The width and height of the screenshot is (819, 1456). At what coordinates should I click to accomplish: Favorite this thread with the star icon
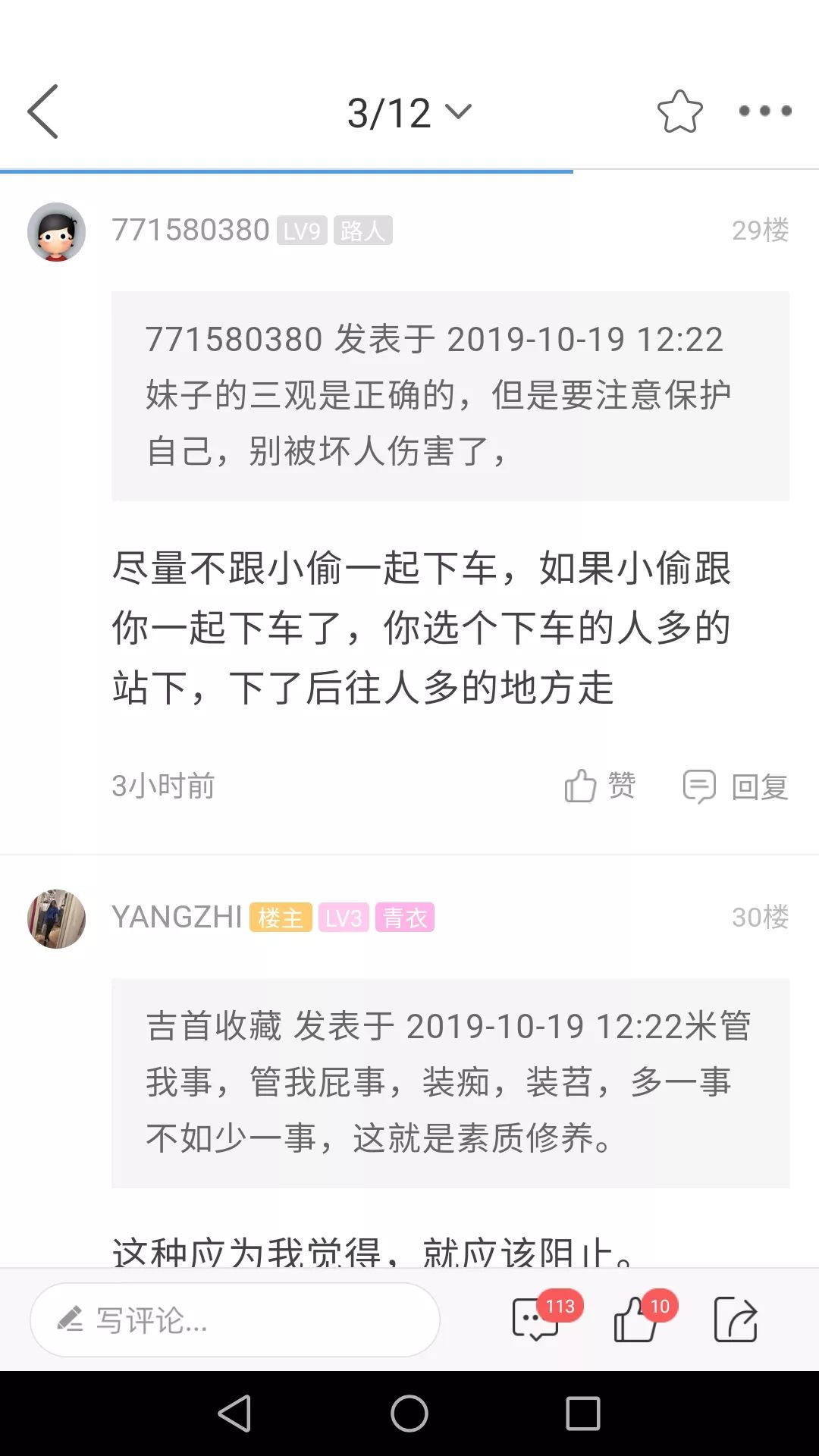[x=679, y=111]
